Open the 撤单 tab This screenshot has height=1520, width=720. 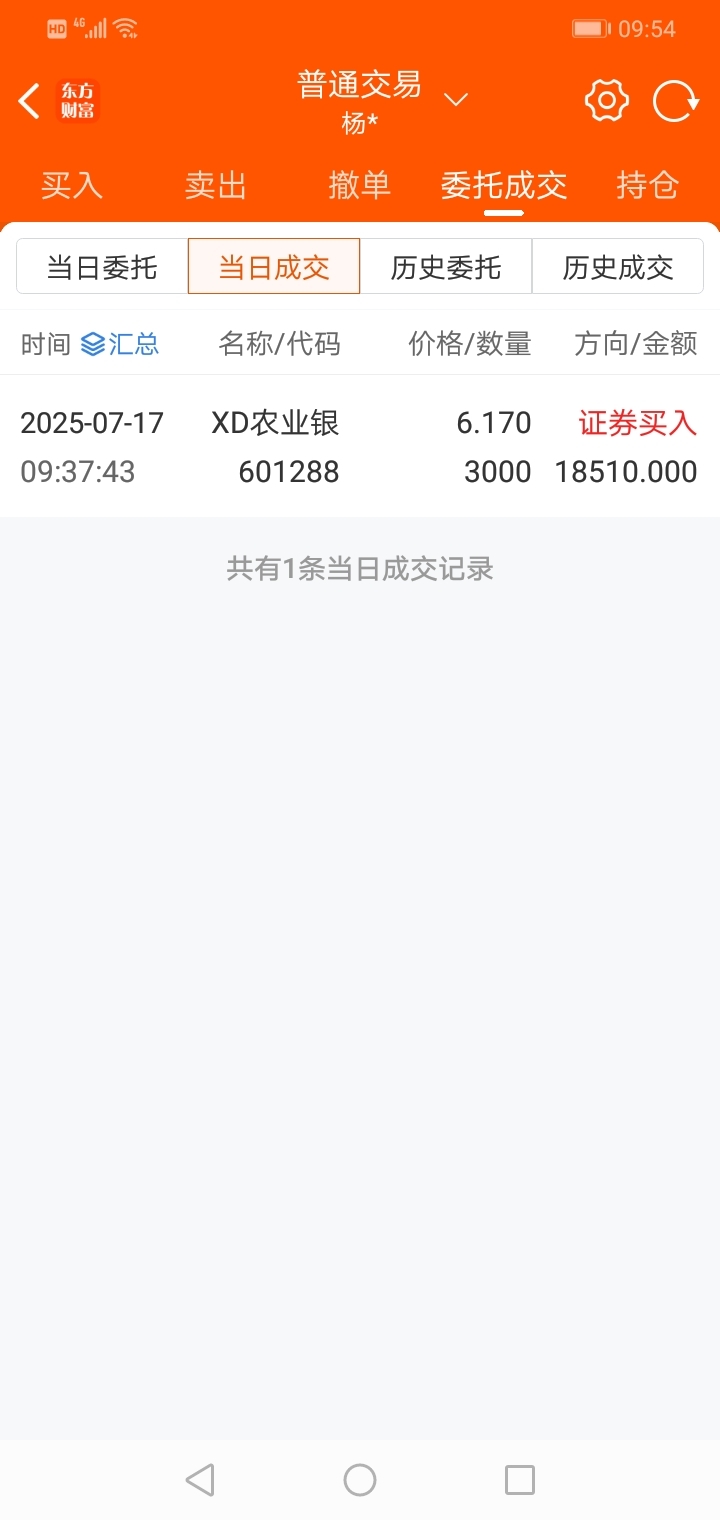click(360, 185)
